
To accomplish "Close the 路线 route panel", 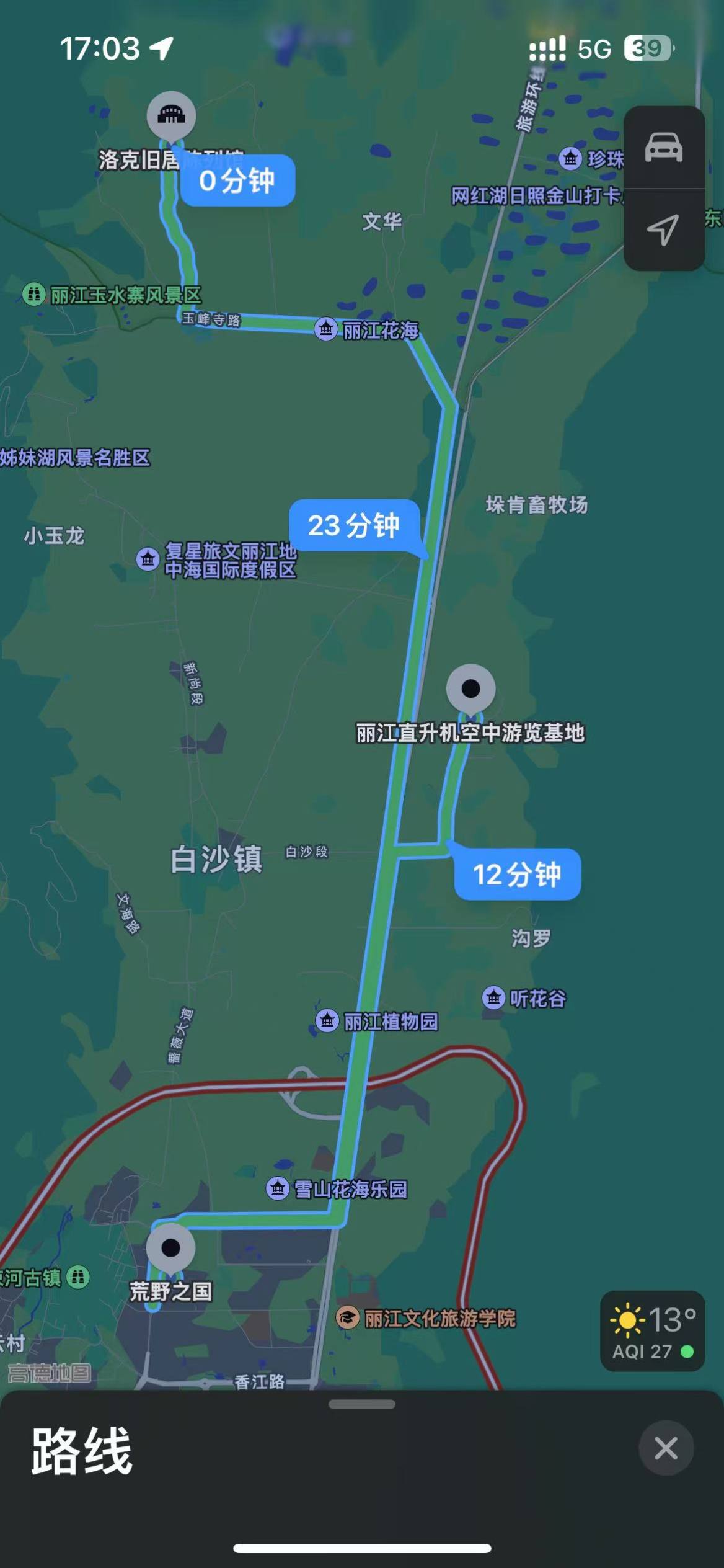I will [666, 1449].
